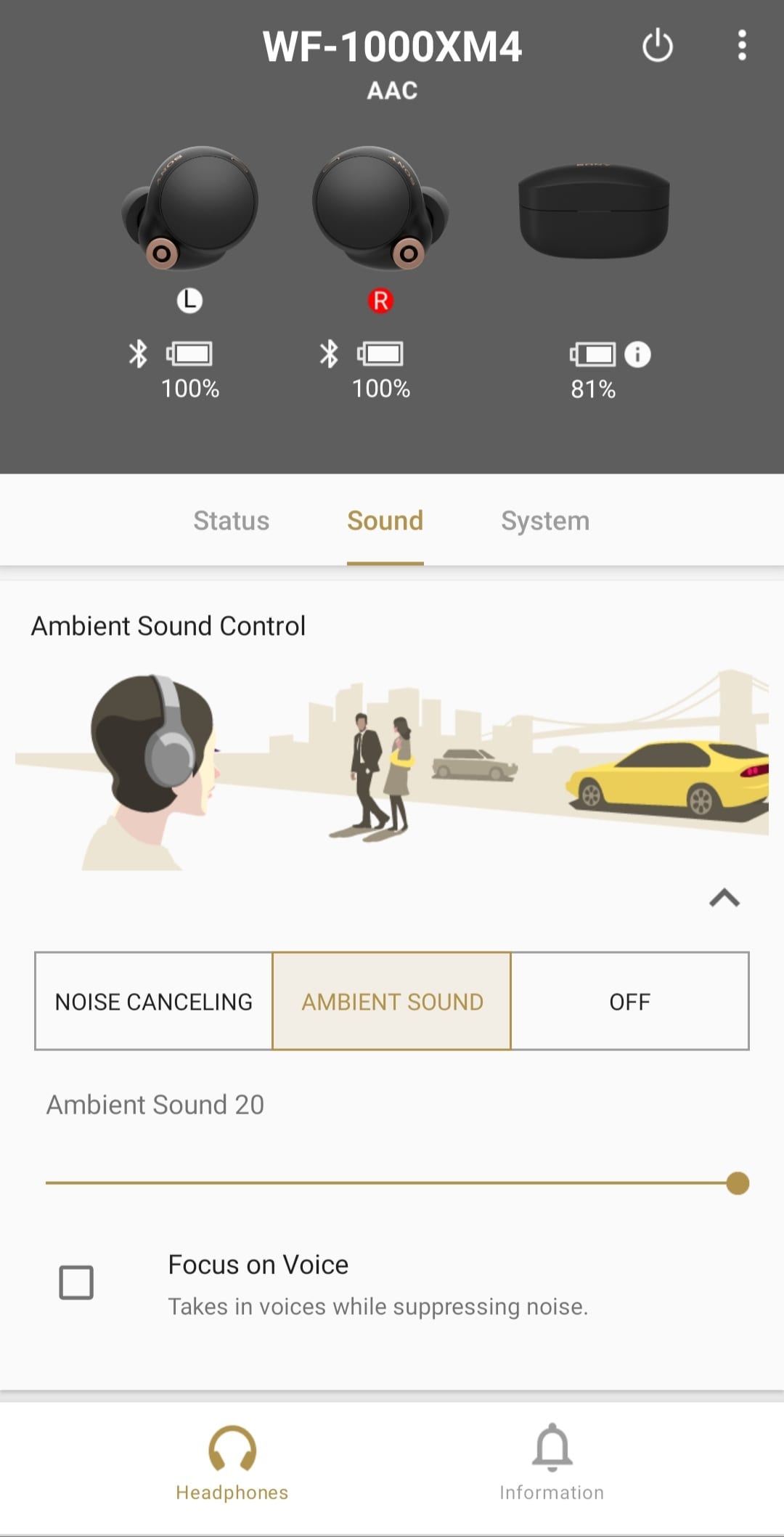Image resolution: width=784 pixels, height=1537 pixels.
Task: Switch to the Status tab
Action: 231,520
